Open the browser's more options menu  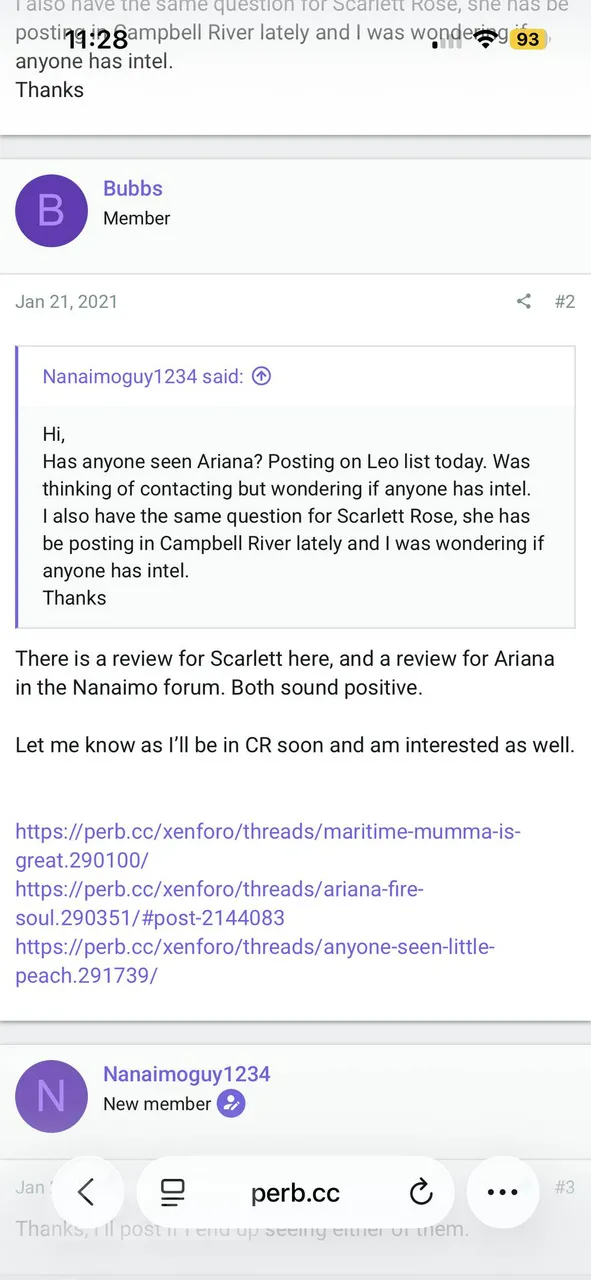(x=502, y=1192)
